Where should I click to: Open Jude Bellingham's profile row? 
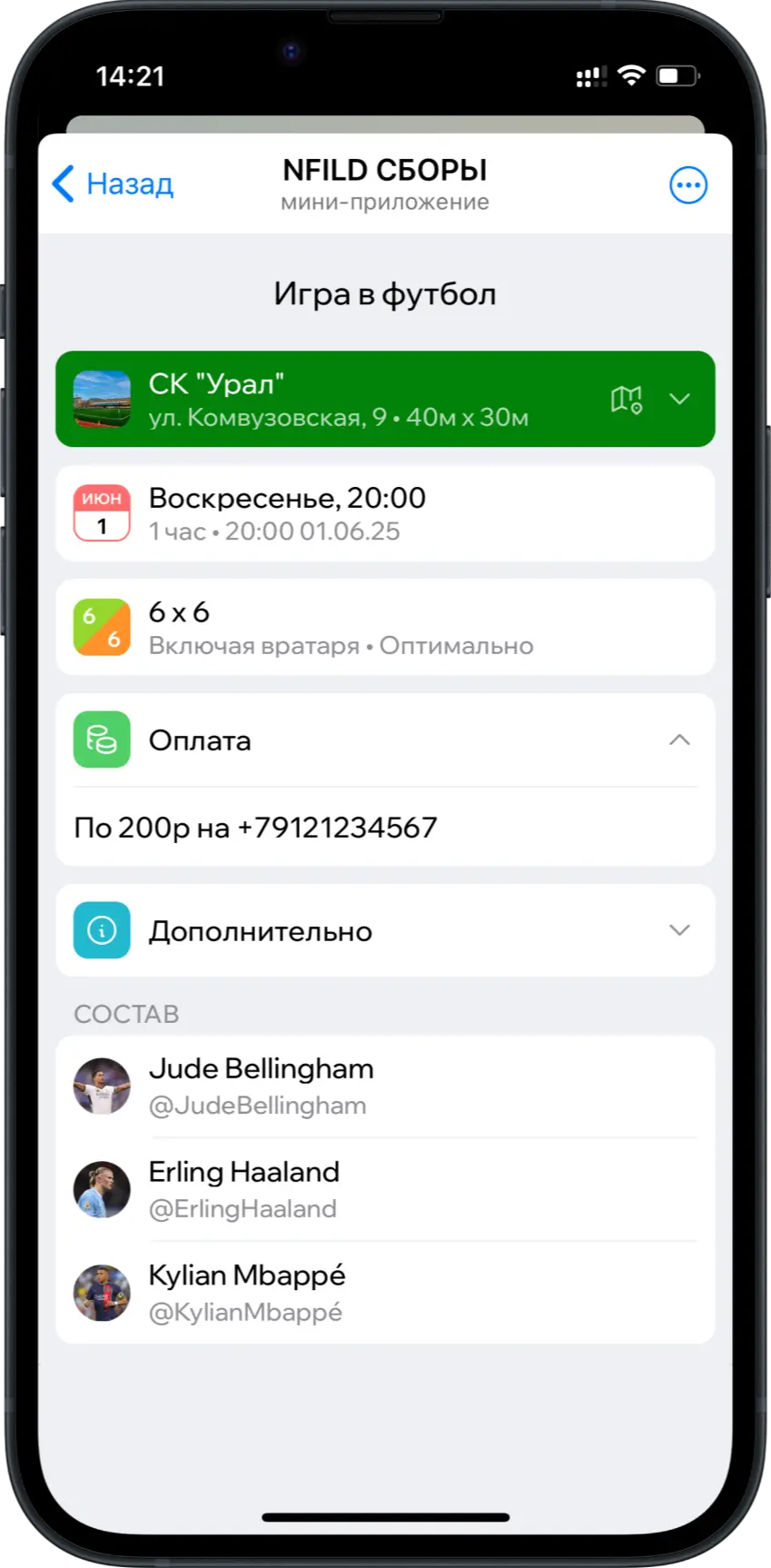click(x=385, y=1087)
